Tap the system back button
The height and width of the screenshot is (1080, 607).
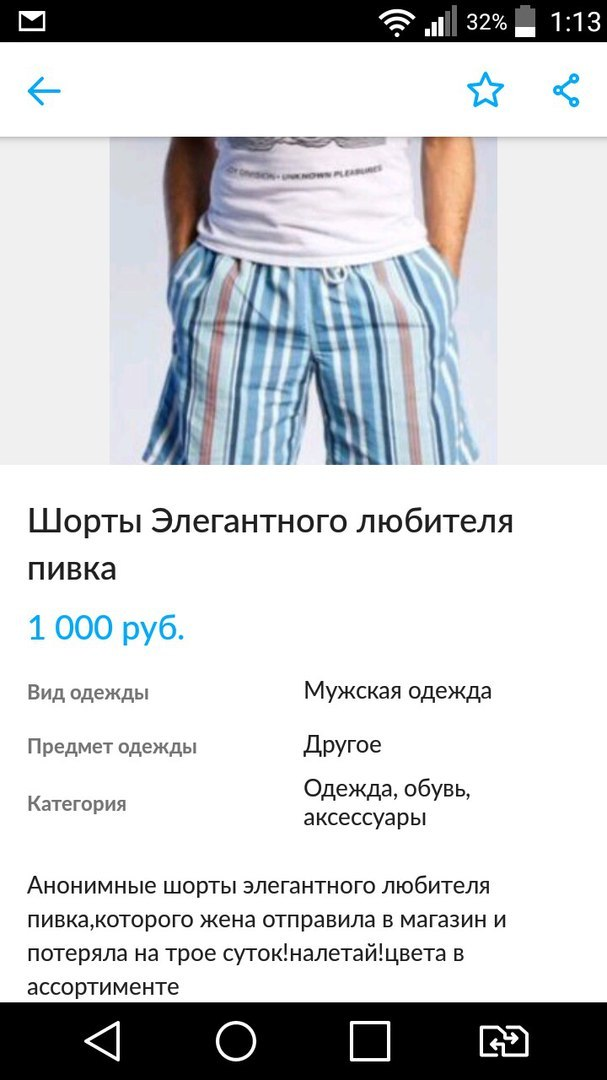tap(102, 1041)
